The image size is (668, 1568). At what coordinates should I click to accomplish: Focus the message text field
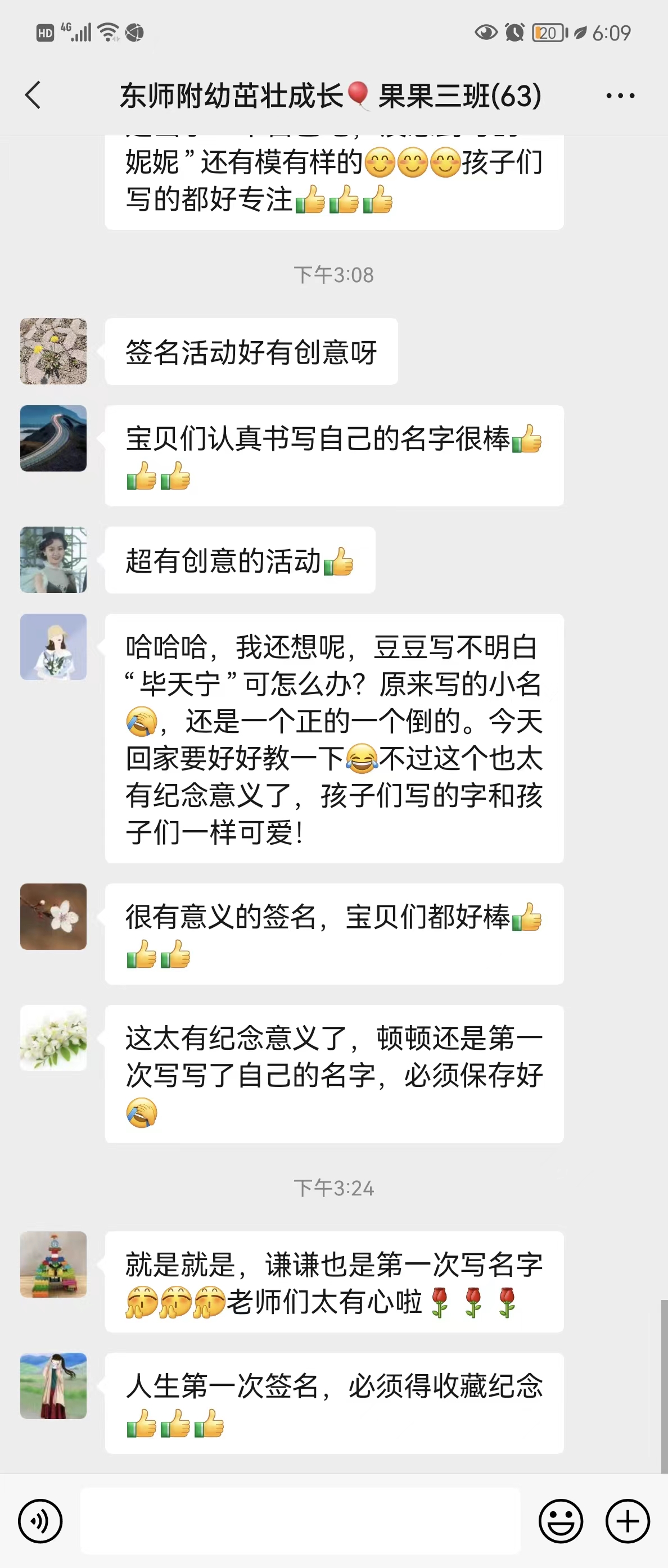pos(300,1521)
